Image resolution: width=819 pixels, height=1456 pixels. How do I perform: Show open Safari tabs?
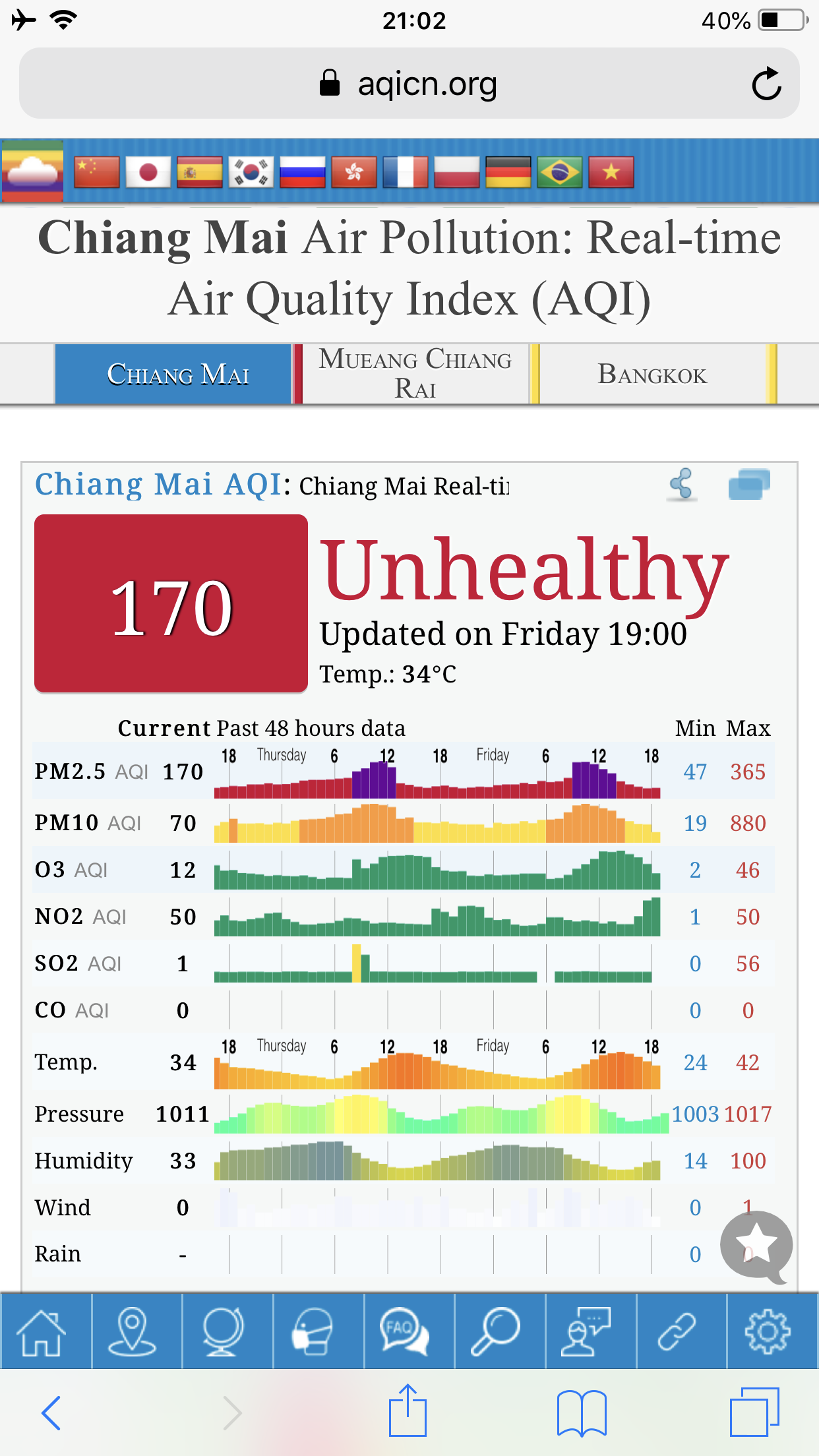(754, 1412)
